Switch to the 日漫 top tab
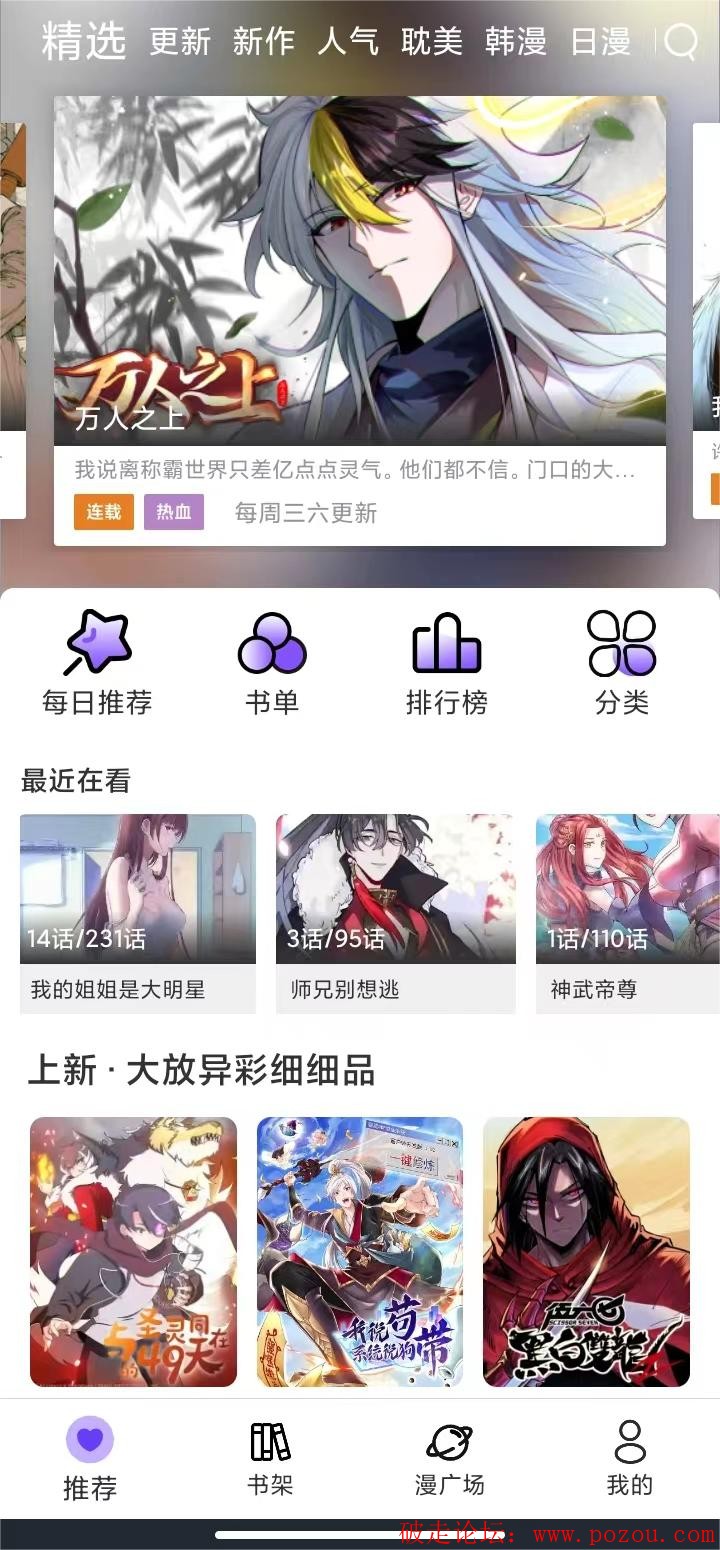 coord(600,42)
